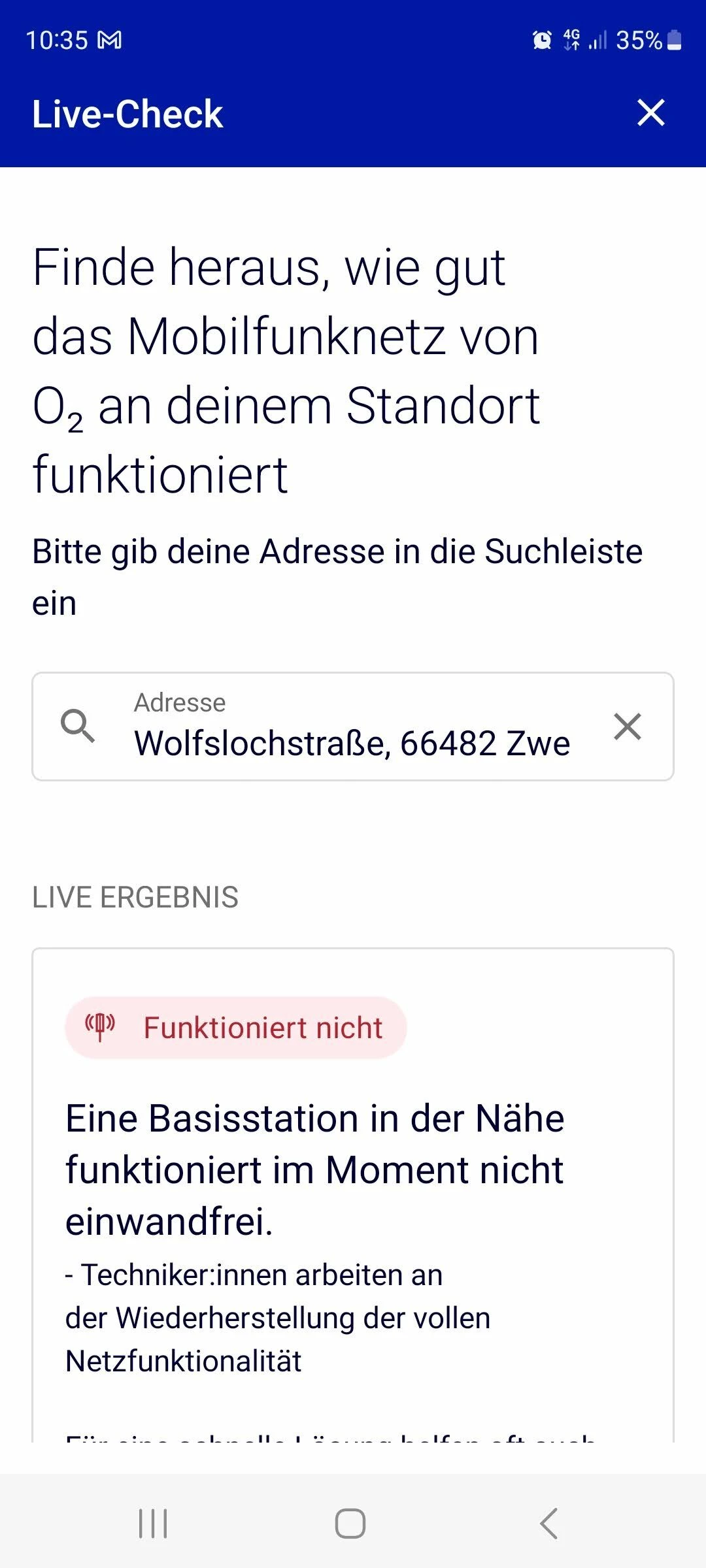Clear the entered Wolfslochstraße address
This screenshot has height=1568, width=706.
628,727
